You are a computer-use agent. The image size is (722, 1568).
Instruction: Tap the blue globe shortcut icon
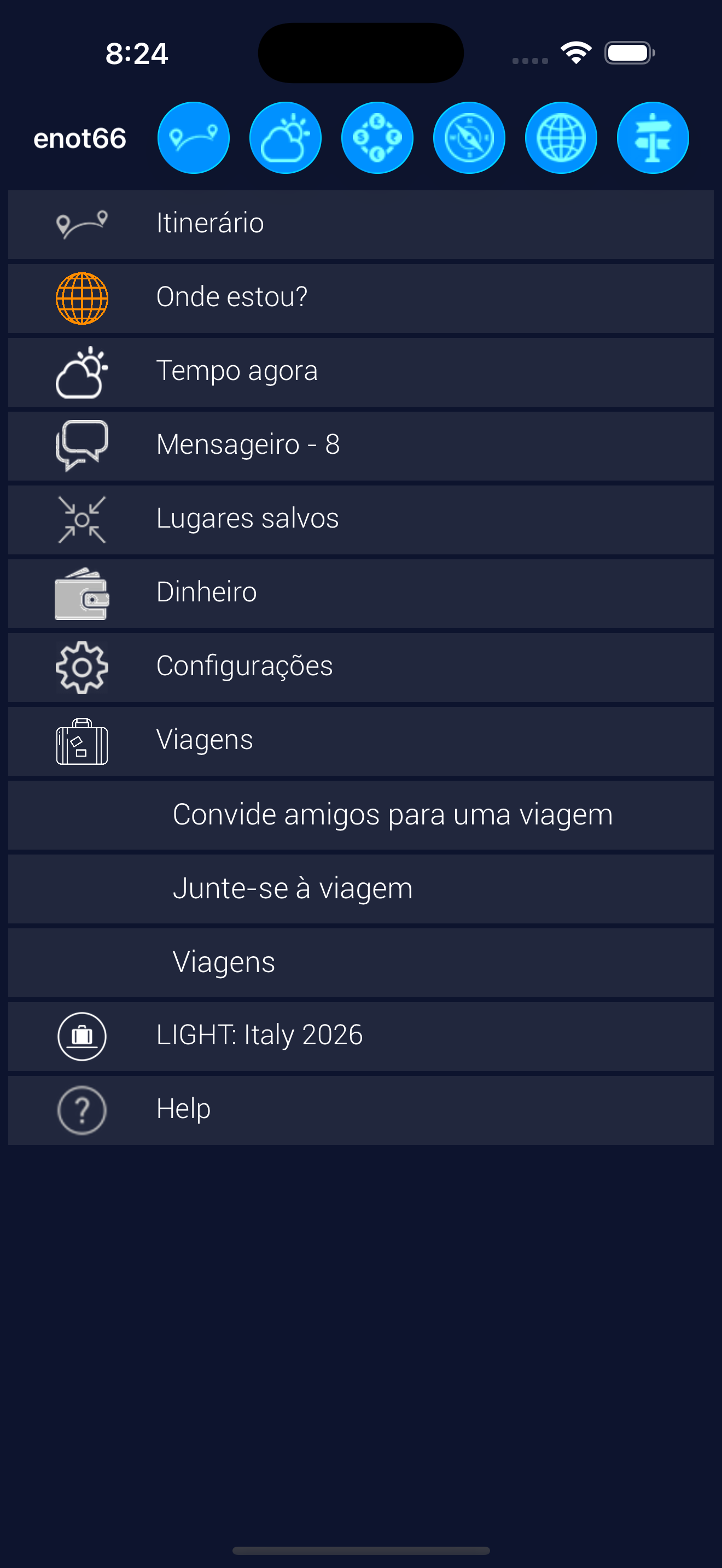[561, 138]
